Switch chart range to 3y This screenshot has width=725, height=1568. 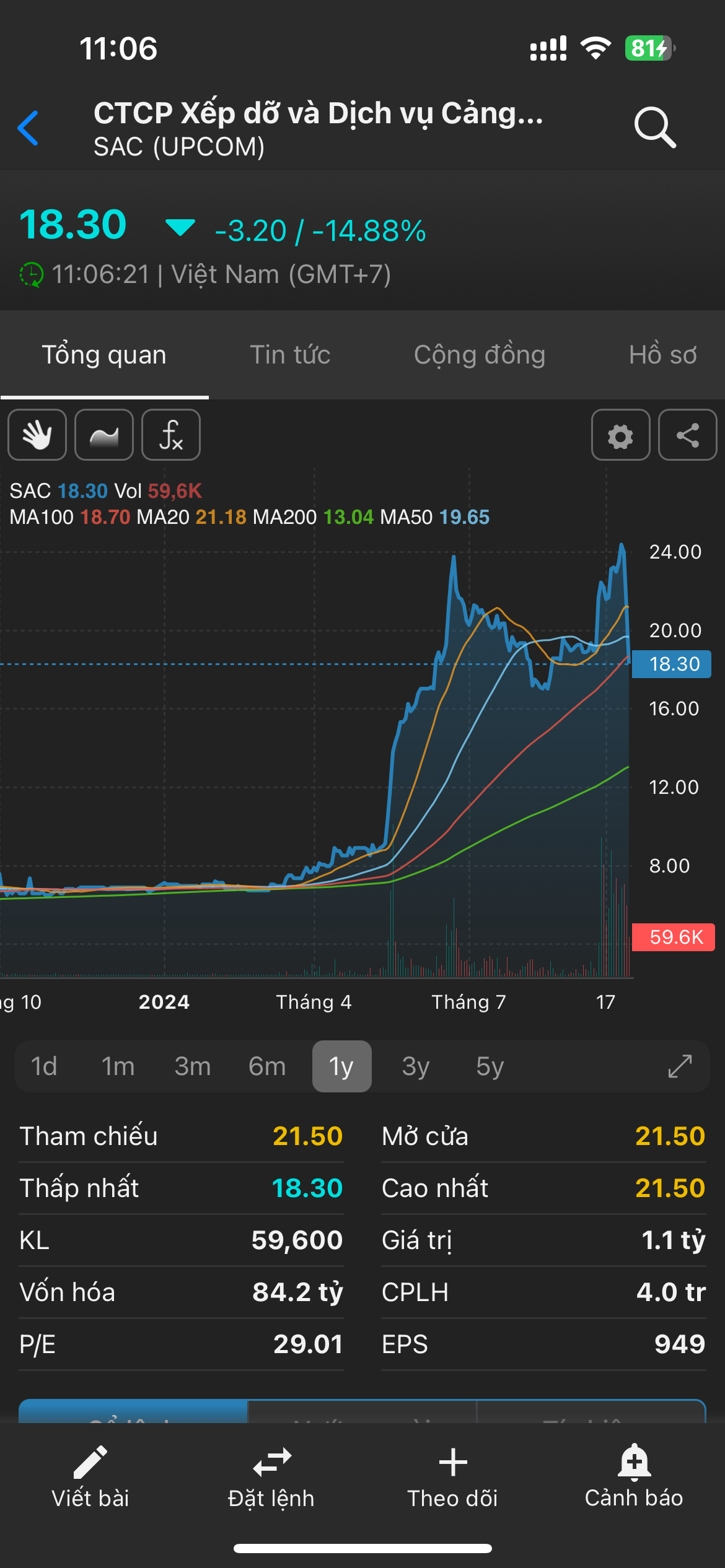click(x=416, y=1066)
